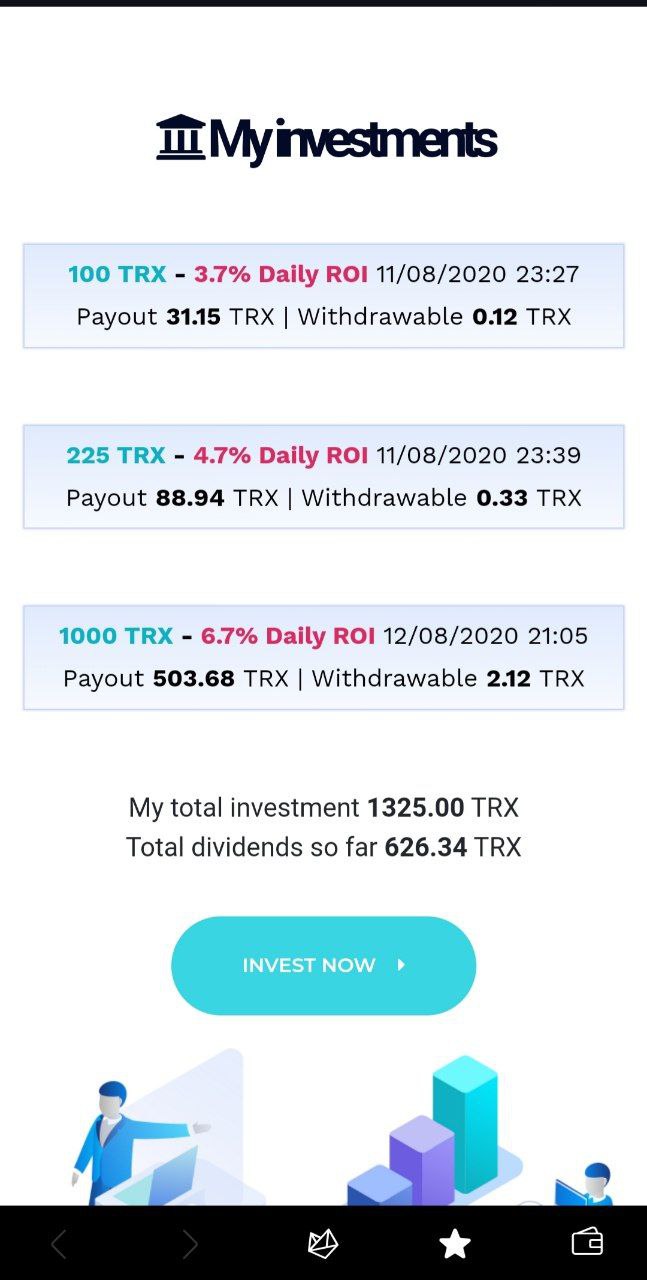The width and height of the screenshot is (647, 1280).
Task: Bookmark this page with the star icon
Action: 455,1243
